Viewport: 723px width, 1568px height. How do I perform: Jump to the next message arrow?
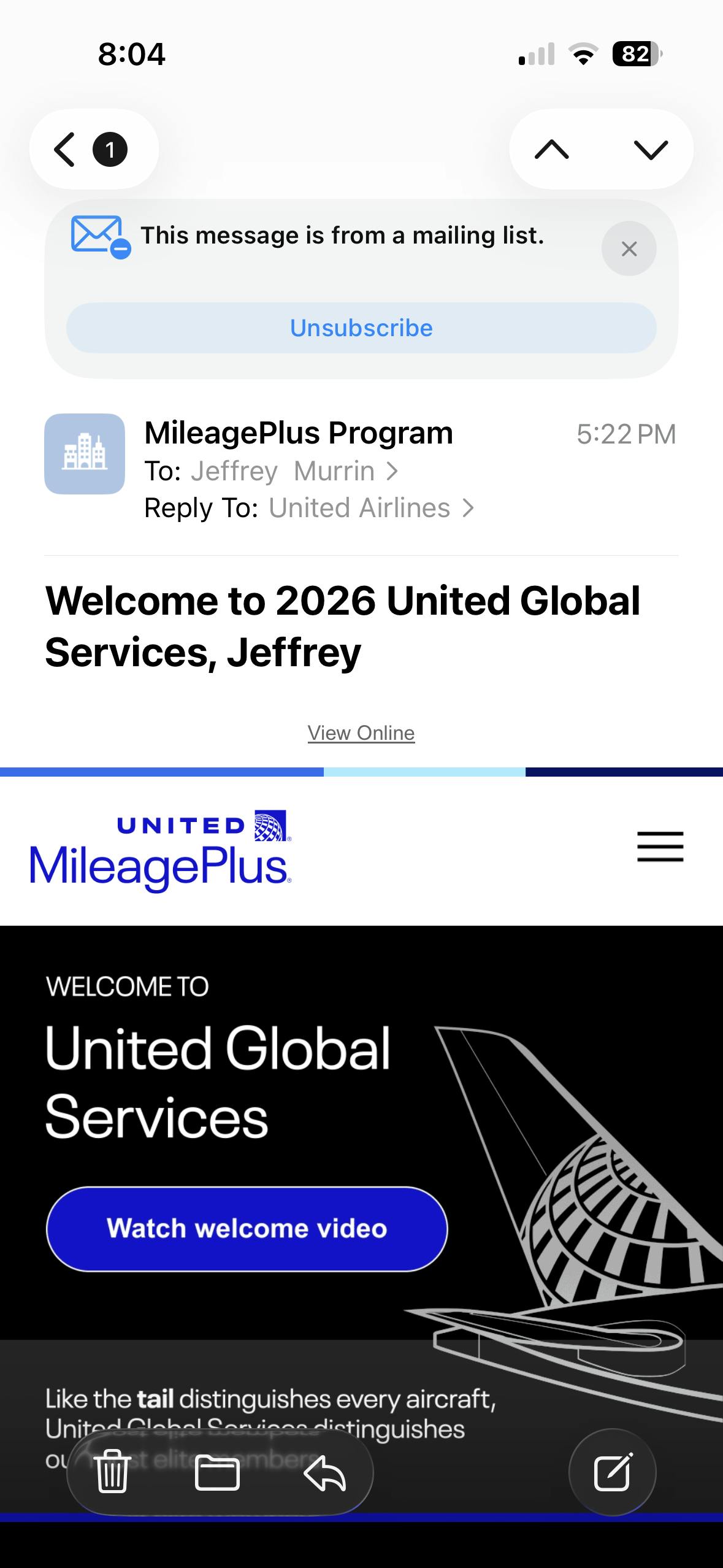pyautogui.click(x=651, y=150)
